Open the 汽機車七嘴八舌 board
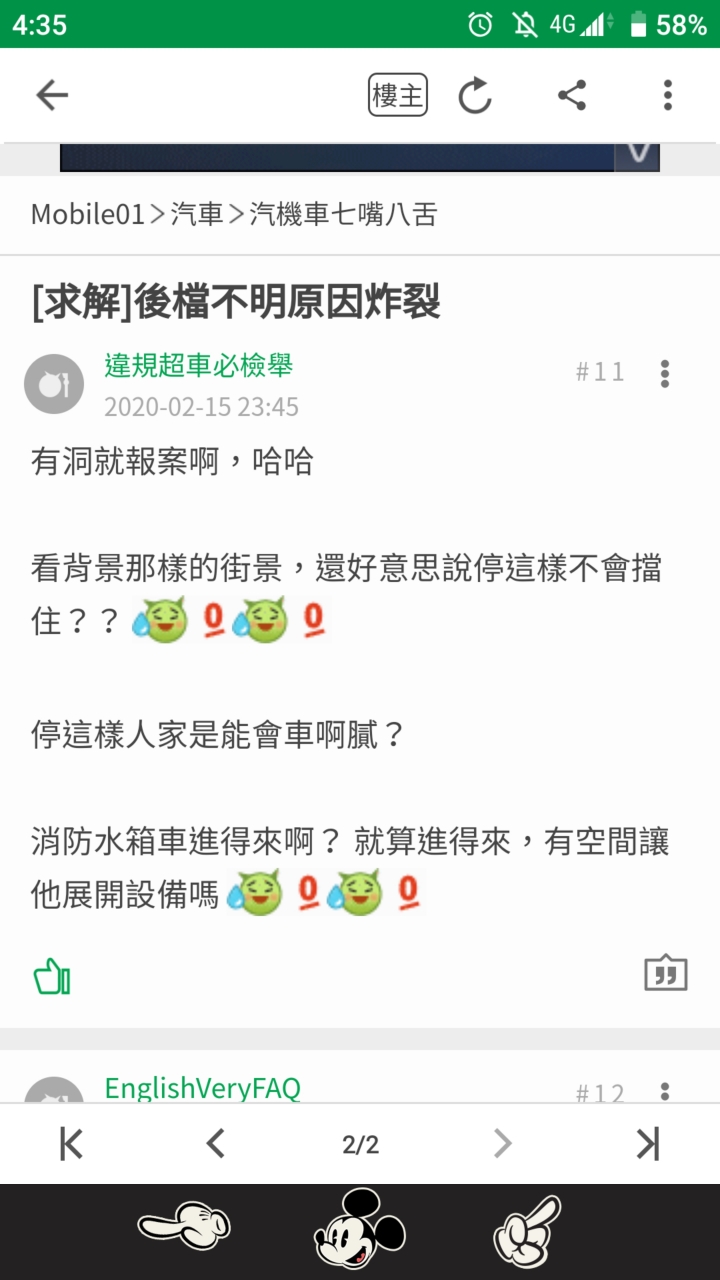The height and width of the screenshot is (1280, 720). pyautogui.click(x=343, y=214)
